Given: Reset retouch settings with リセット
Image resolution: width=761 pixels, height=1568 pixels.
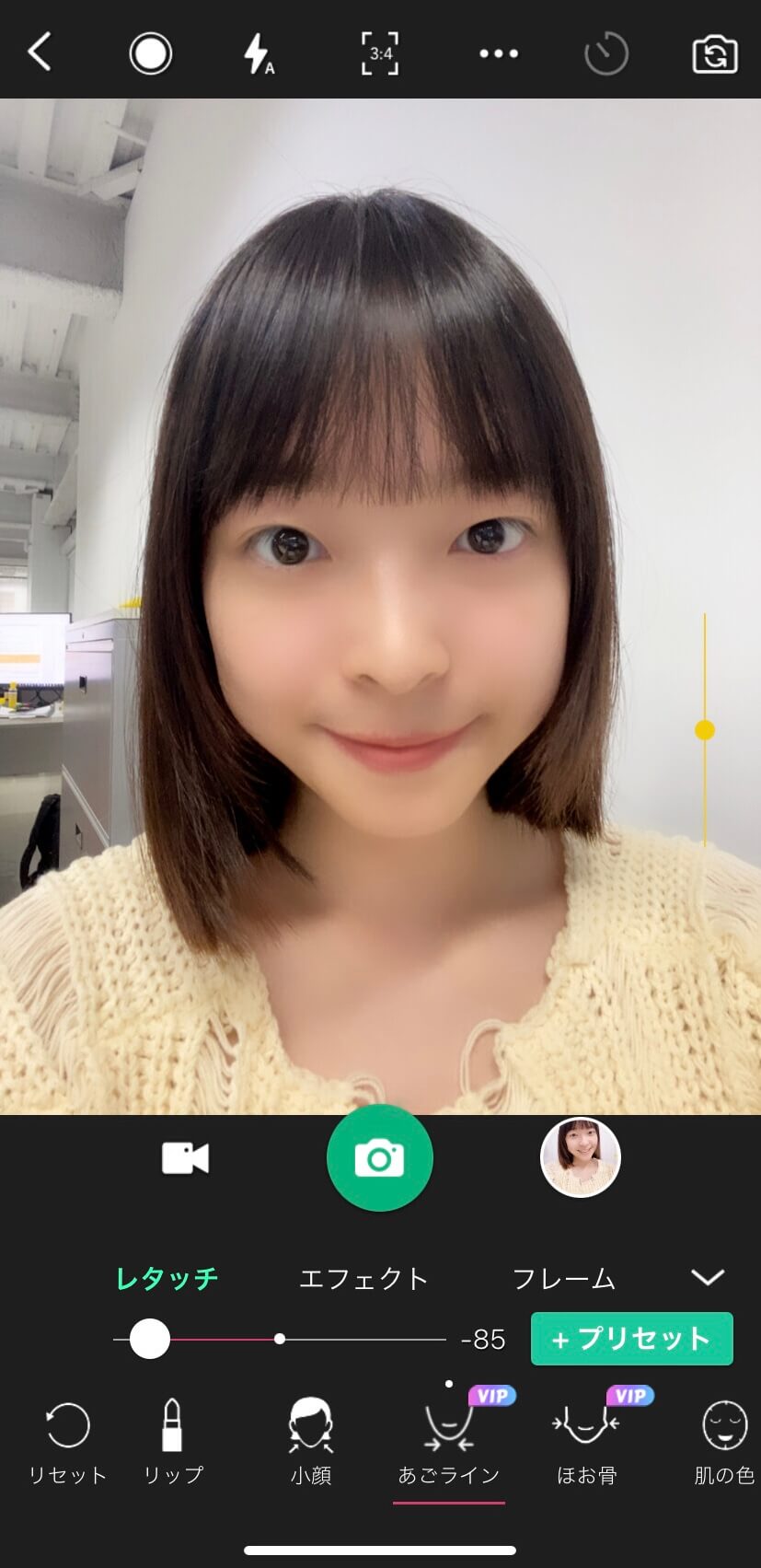Looking at the screenshot, I should pos(67,1442).
